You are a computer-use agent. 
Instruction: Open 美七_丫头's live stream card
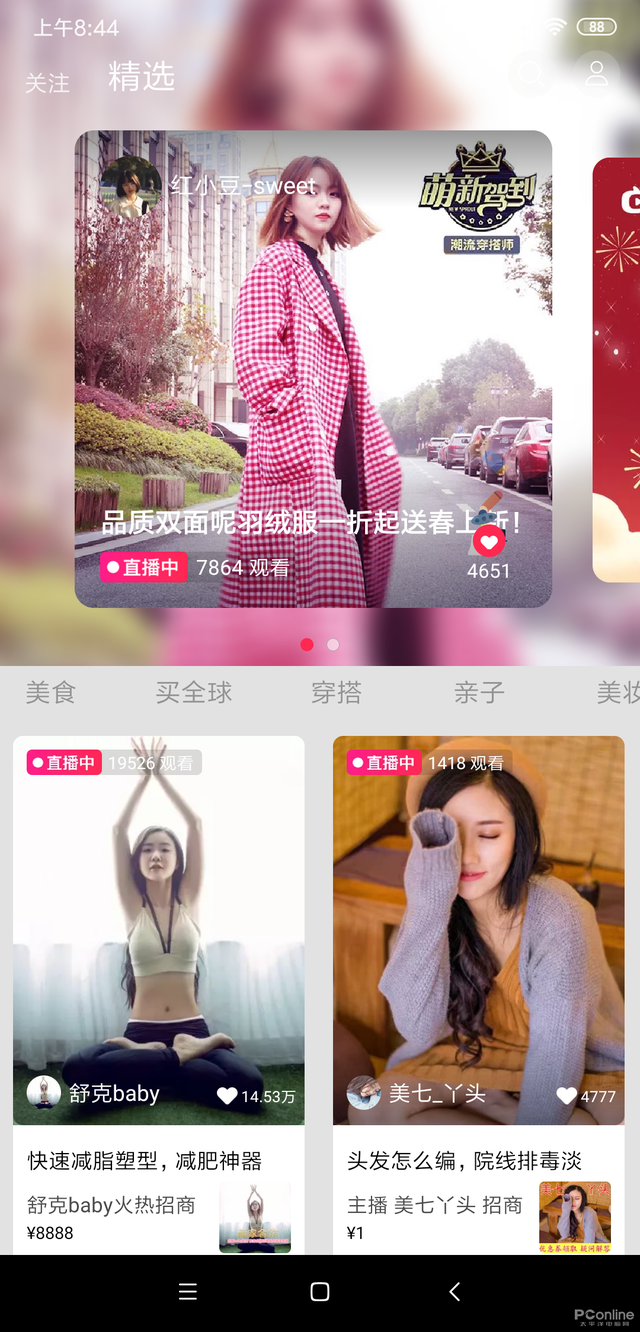(x=478, y=930)
